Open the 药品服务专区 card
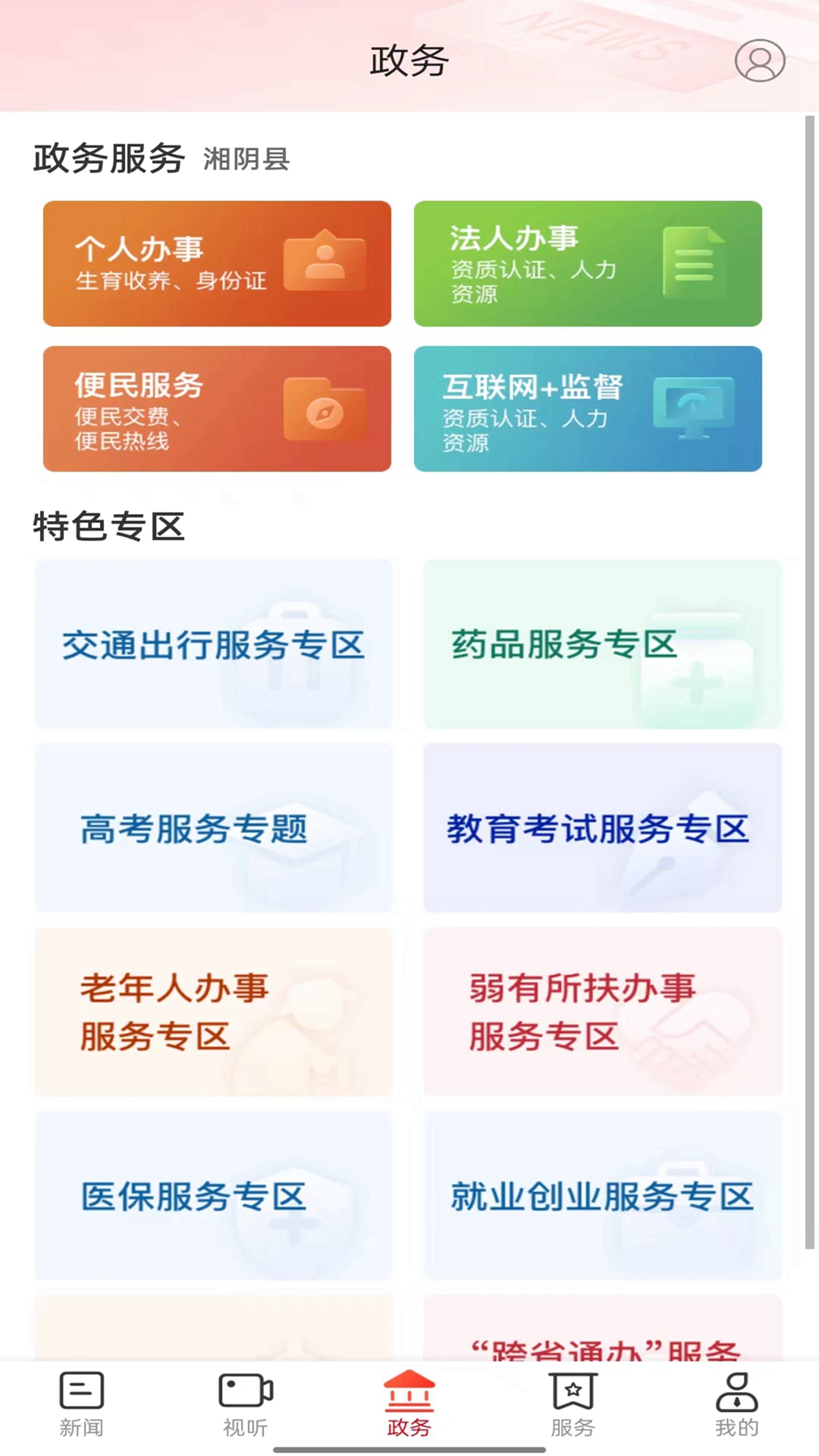819x1456 pixels. click(x=603, y=645)
